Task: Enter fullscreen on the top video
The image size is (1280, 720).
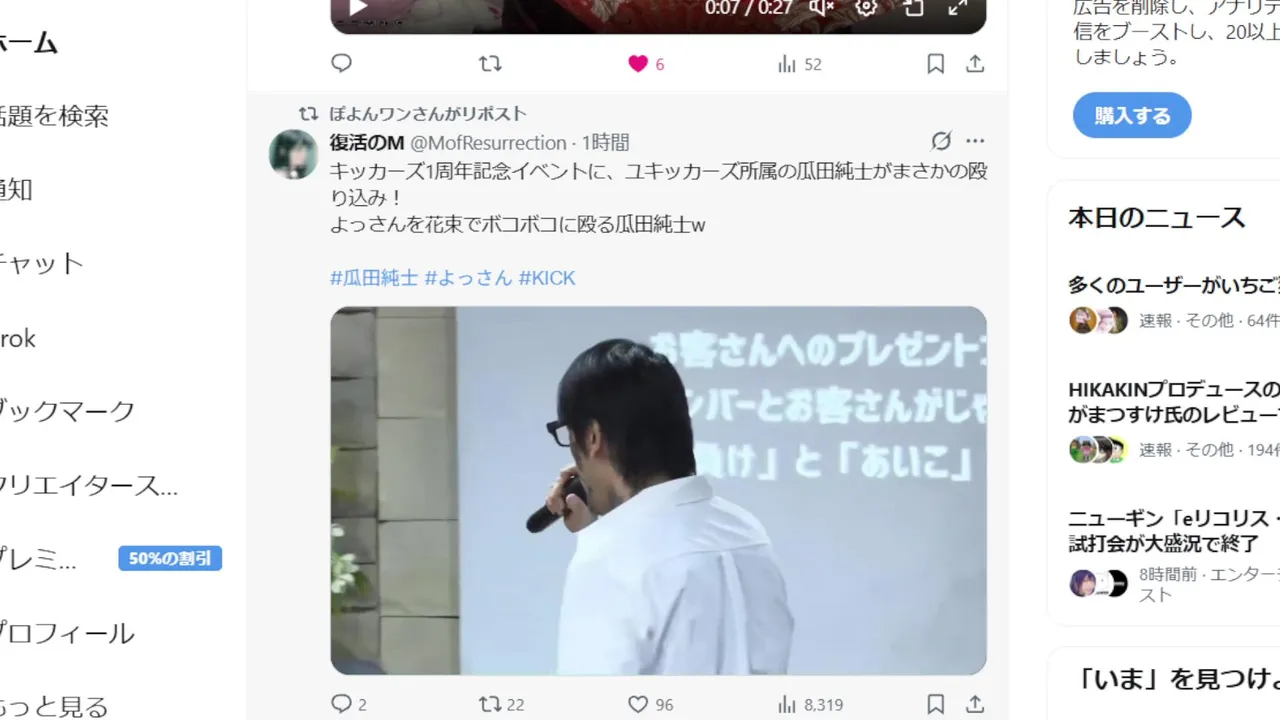Action: (x=957, y=8)
